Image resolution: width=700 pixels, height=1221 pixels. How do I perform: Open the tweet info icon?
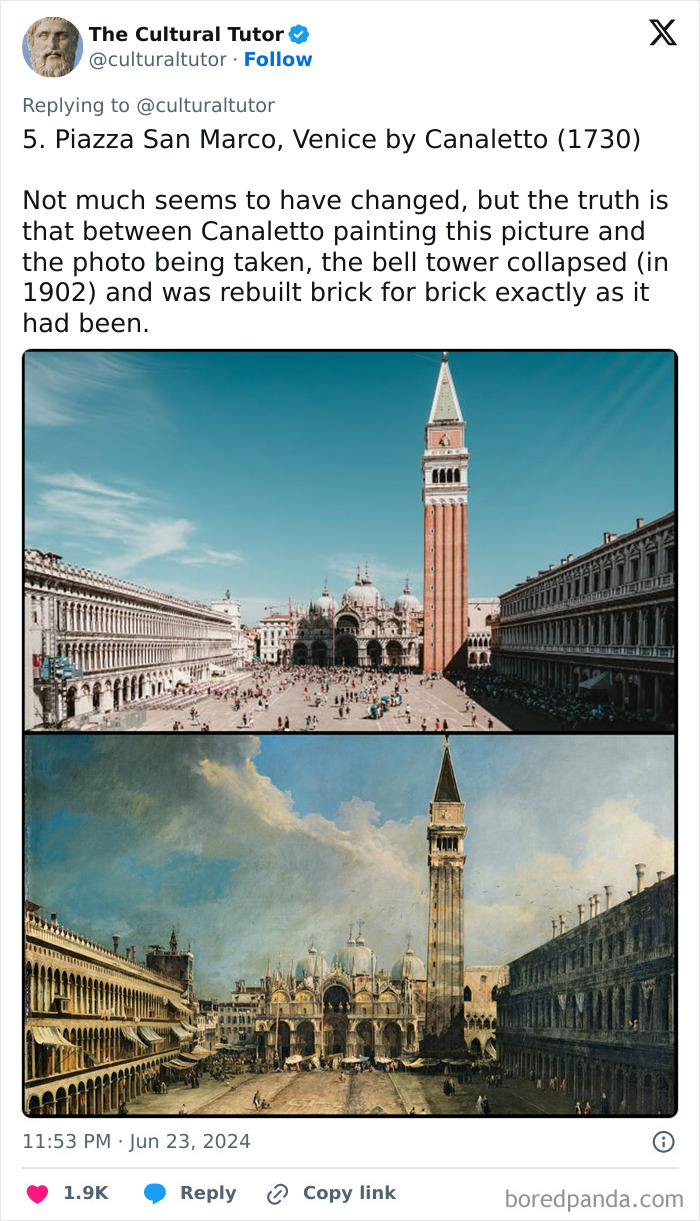[662, 1141]
